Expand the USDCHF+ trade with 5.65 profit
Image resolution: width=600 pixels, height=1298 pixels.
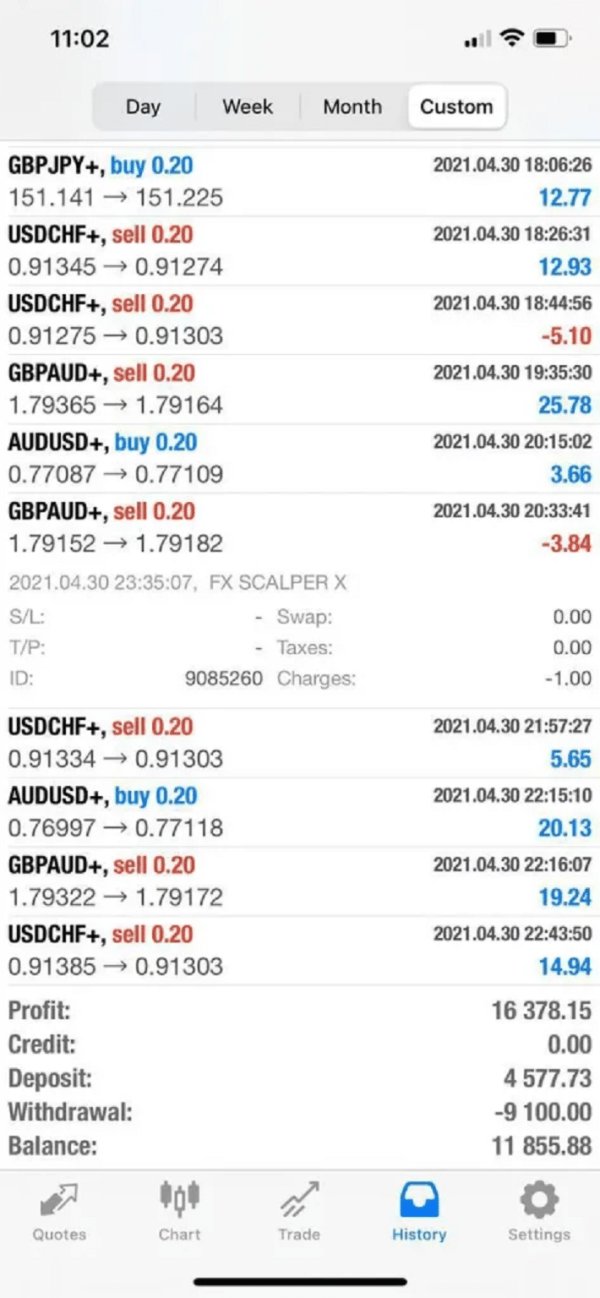[300, 743]
